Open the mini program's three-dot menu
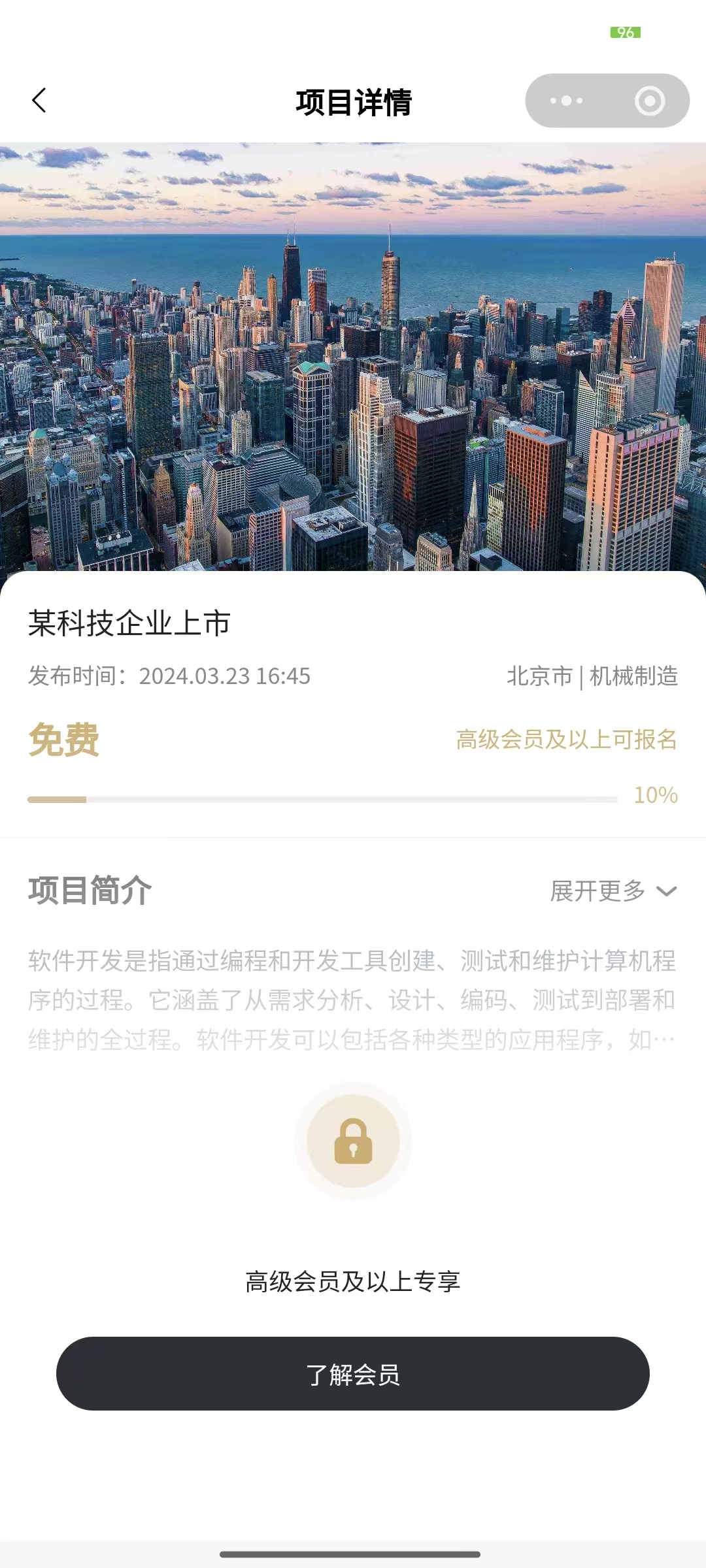This screenshot has height=1568, width=706. [x=566, y=101]
